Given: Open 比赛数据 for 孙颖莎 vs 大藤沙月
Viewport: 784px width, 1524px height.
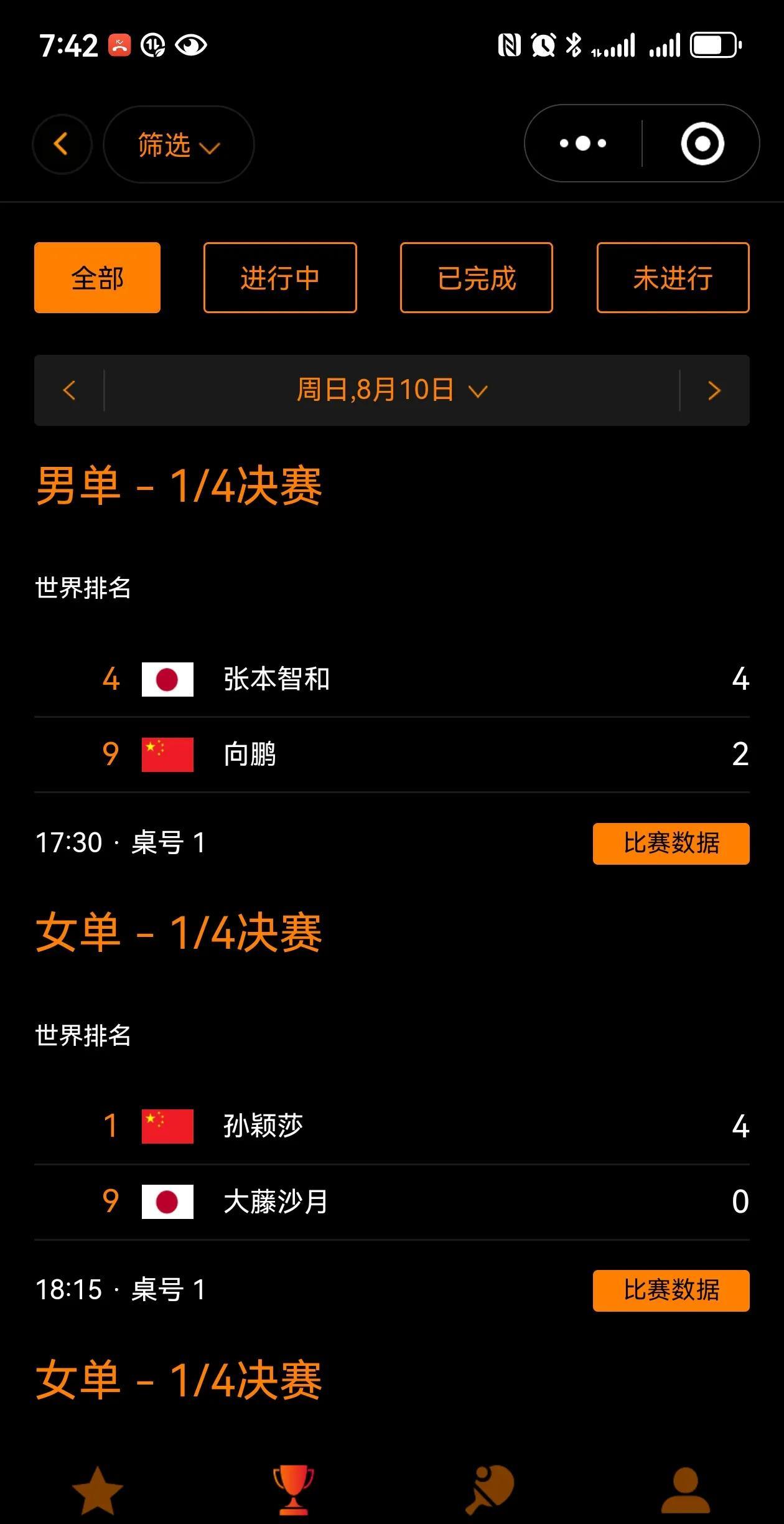Looking at the screenshot, I should (x=671, y=1291).
